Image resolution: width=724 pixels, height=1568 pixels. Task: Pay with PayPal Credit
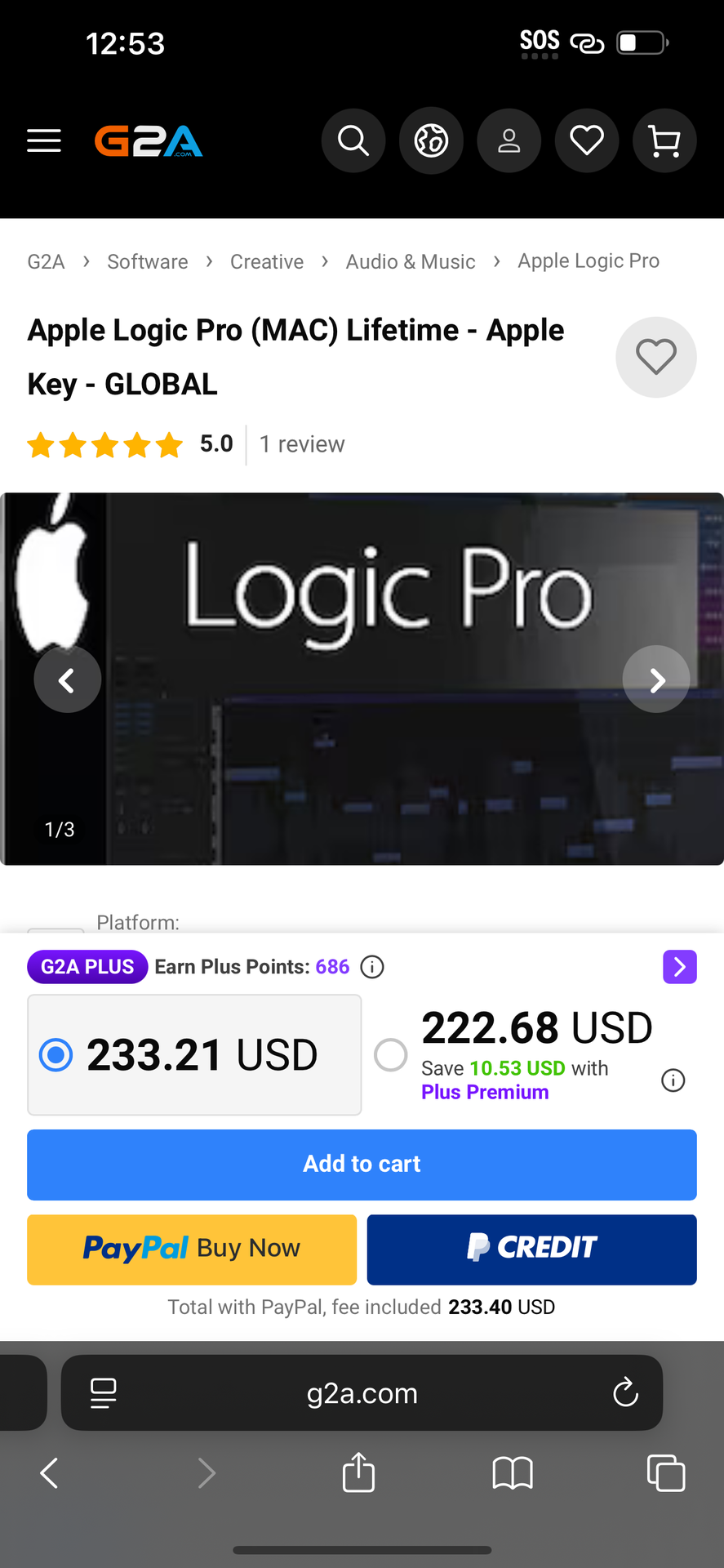(x=531, y=1249)
